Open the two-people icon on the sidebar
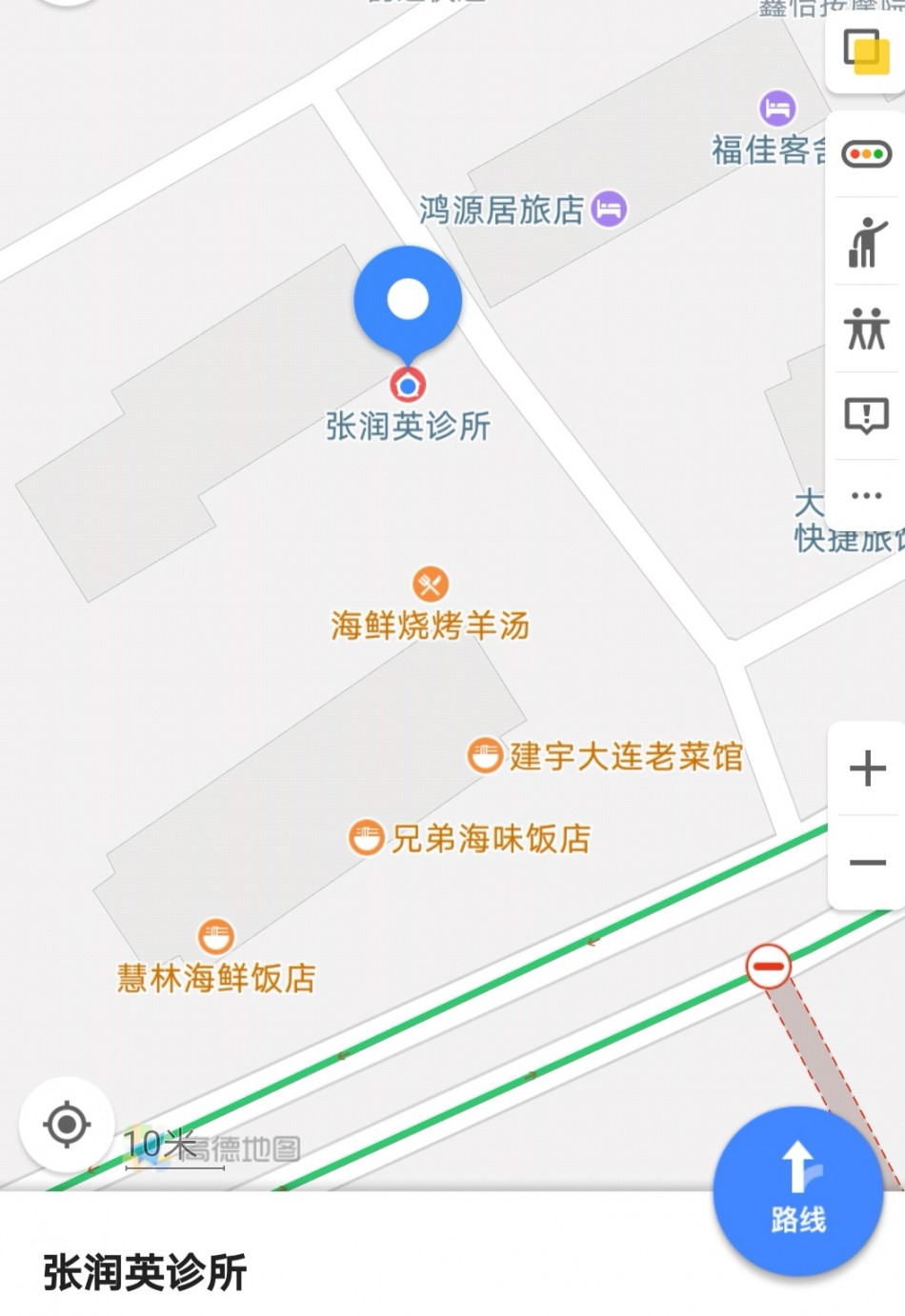This screenshot has height=1316, width=905. tap(866, 329)
